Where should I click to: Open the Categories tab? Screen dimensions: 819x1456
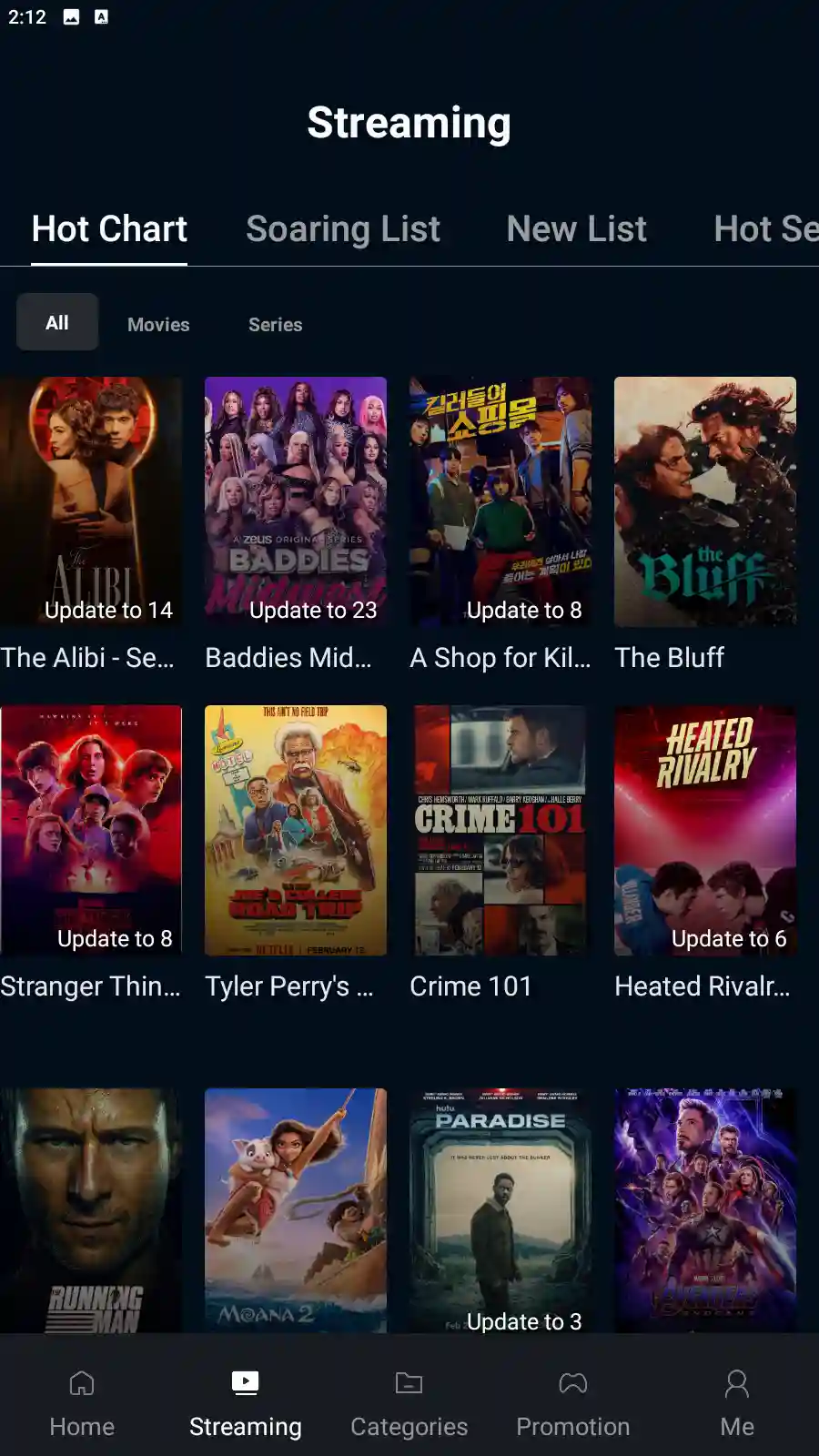coord(409,1403)
